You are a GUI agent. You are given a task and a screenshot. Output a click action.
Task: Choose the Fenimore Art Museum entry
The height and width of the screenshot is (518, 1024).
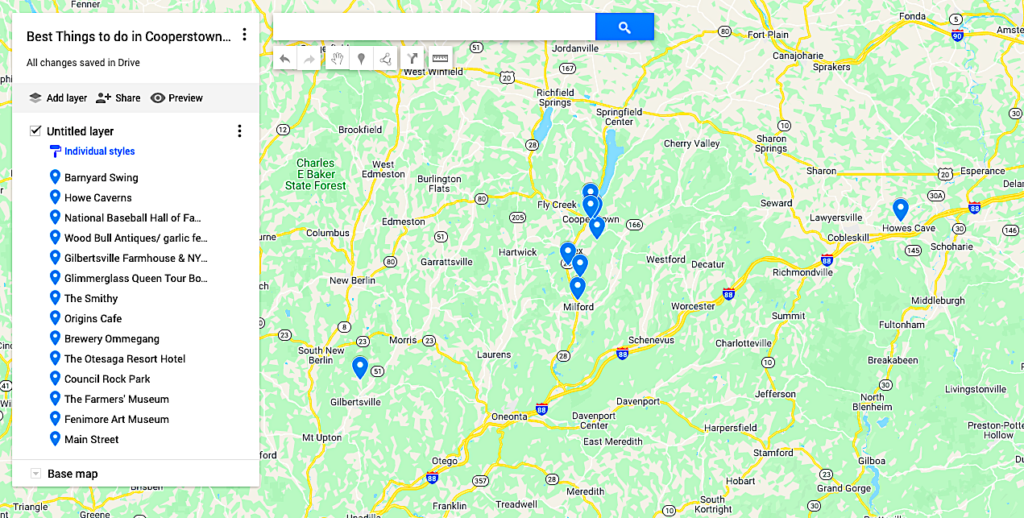coord(116,419)
